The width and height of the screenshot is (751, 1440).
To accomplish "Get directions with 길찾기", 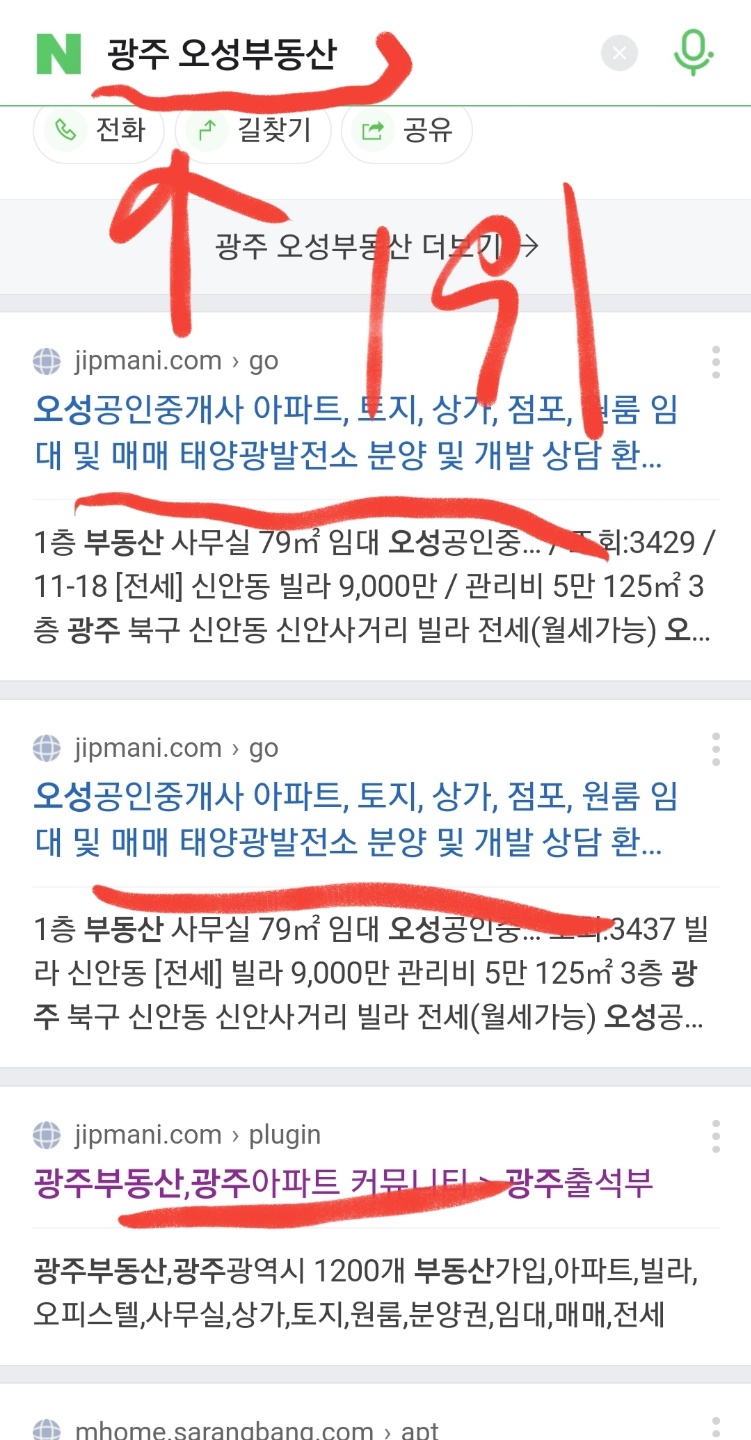I will 253,130.
